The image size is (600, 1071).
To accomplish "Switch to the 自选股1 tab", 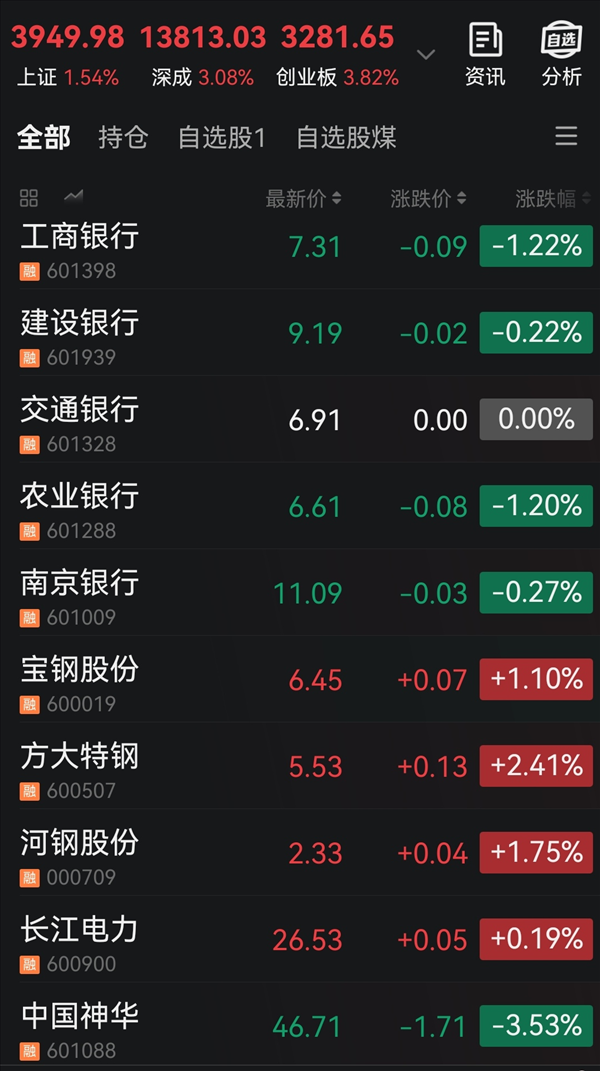I will 222,138.
